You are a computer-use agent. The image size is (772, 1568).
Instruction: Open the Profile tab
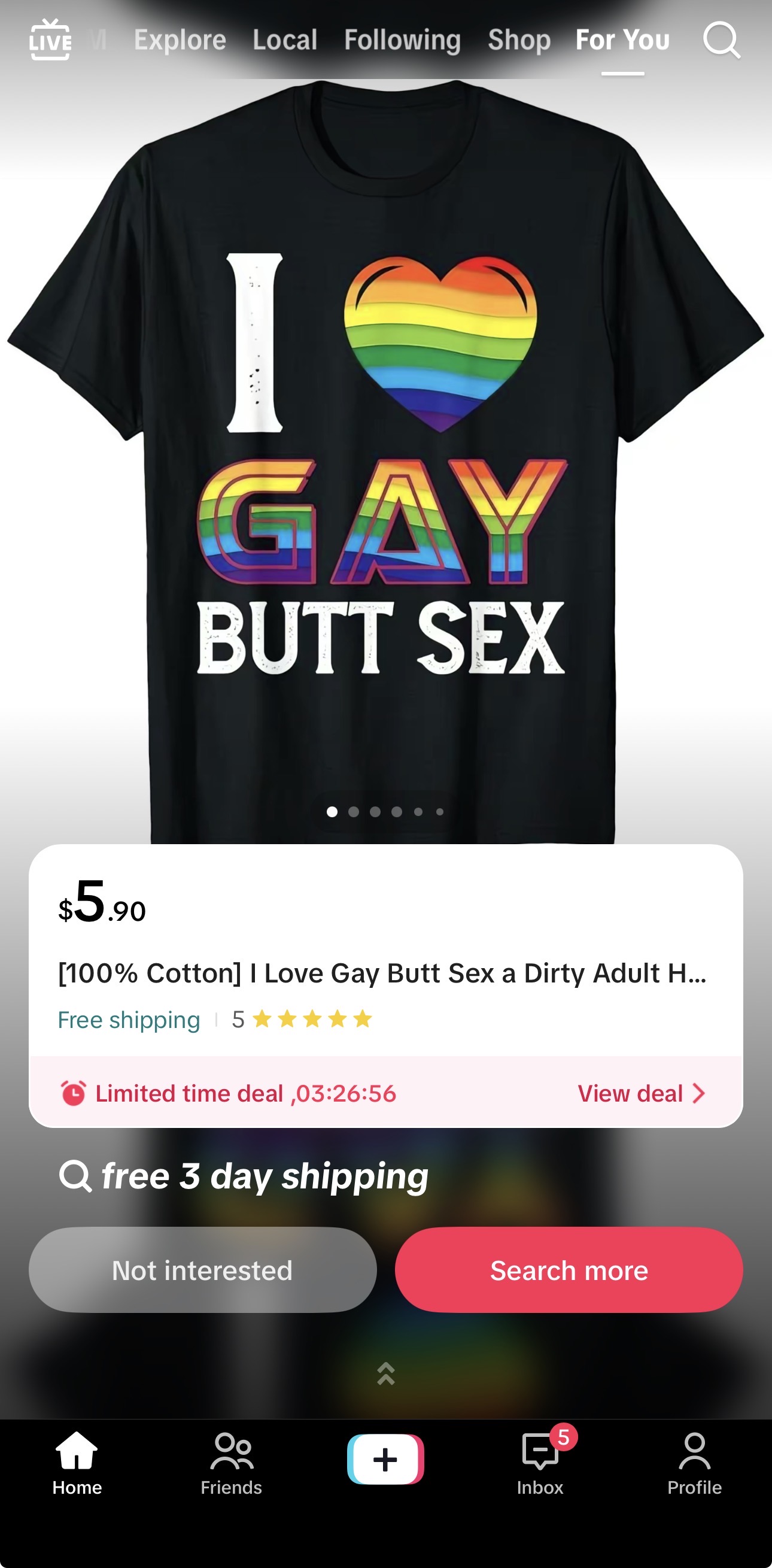(694, 1463)
